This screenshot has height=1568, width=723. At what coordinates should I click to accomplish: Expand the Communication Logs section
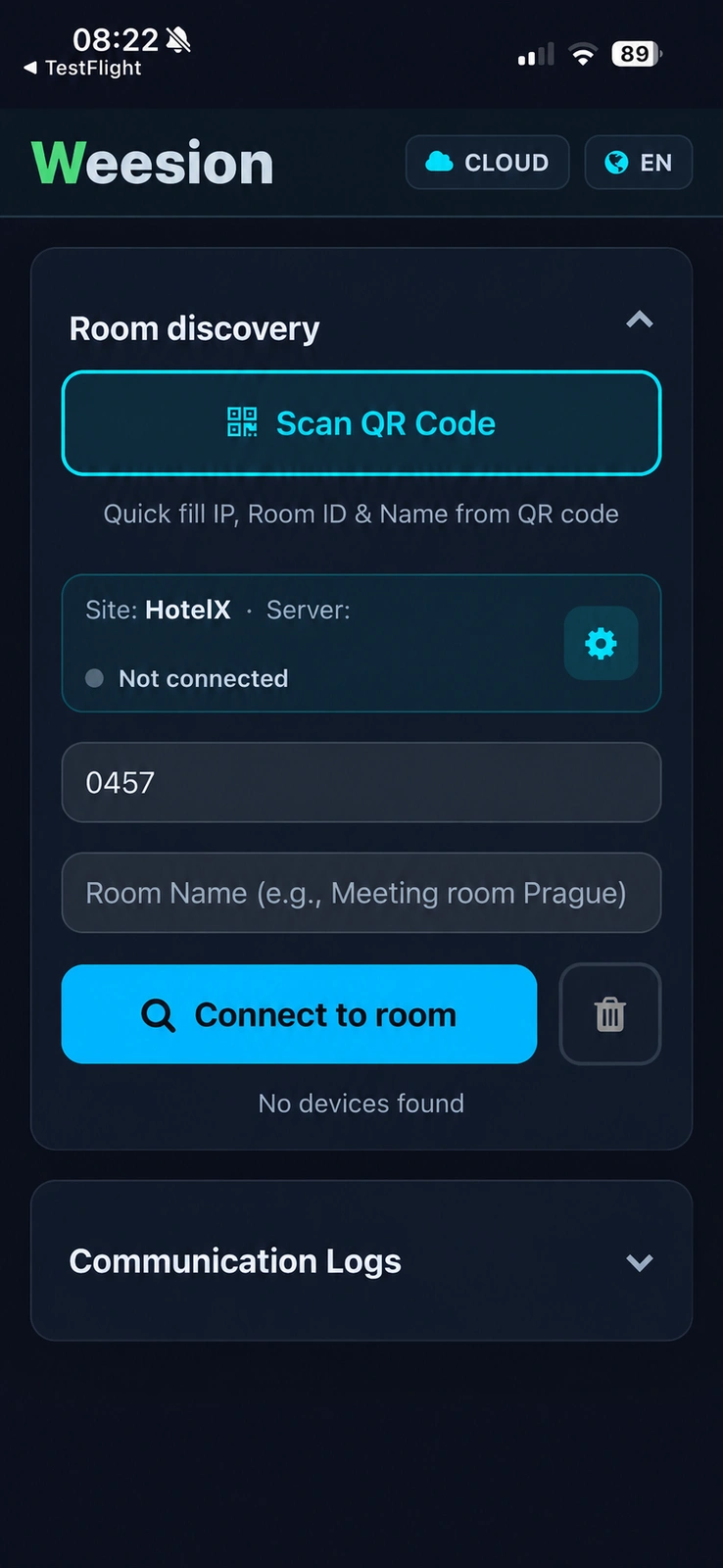[361, 1261]
